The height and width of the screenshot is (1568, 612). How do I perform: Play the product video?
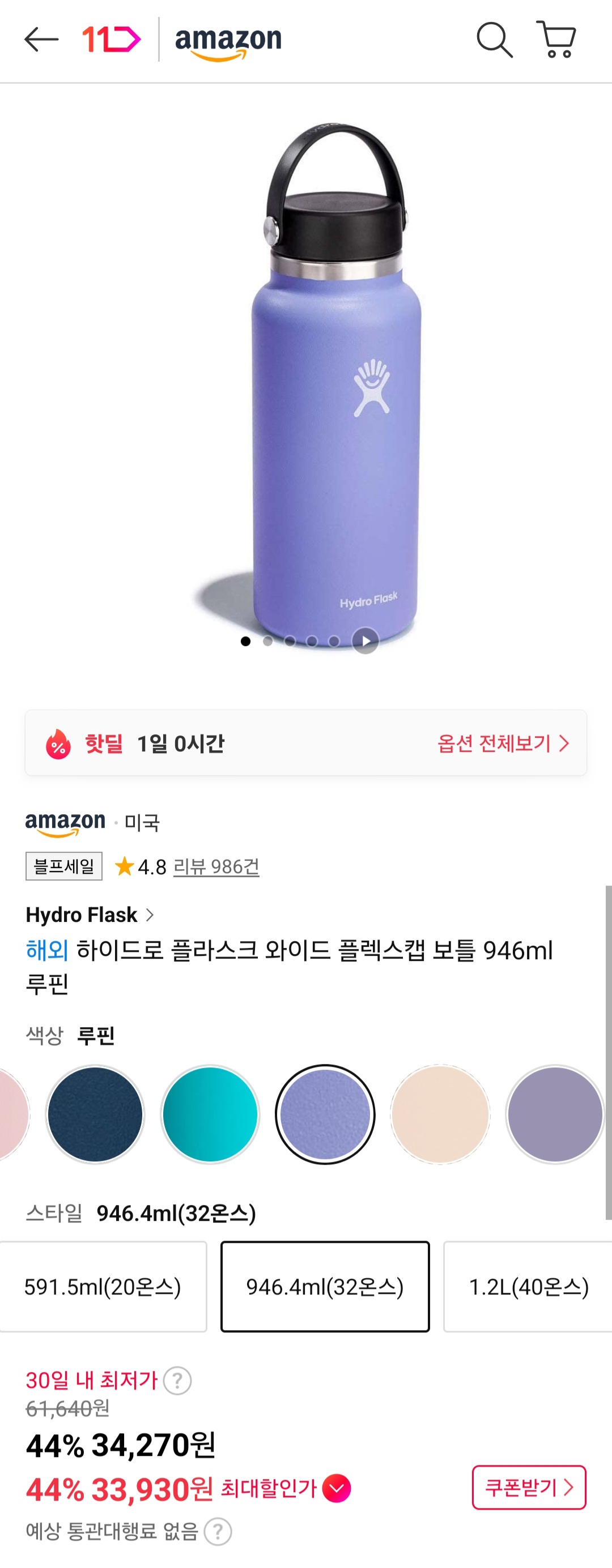pos(365,641)
